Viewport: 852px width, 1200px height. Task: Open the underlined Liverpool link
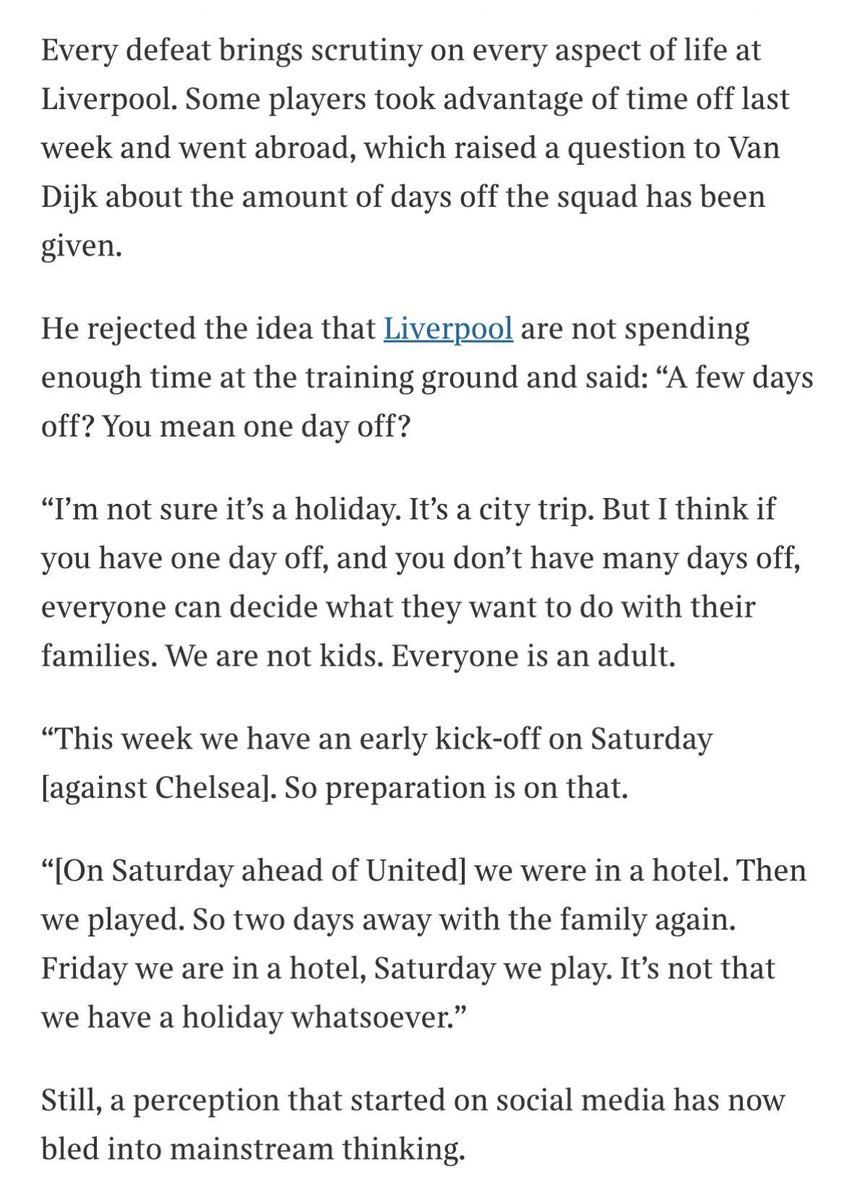(x=448, y=329)
